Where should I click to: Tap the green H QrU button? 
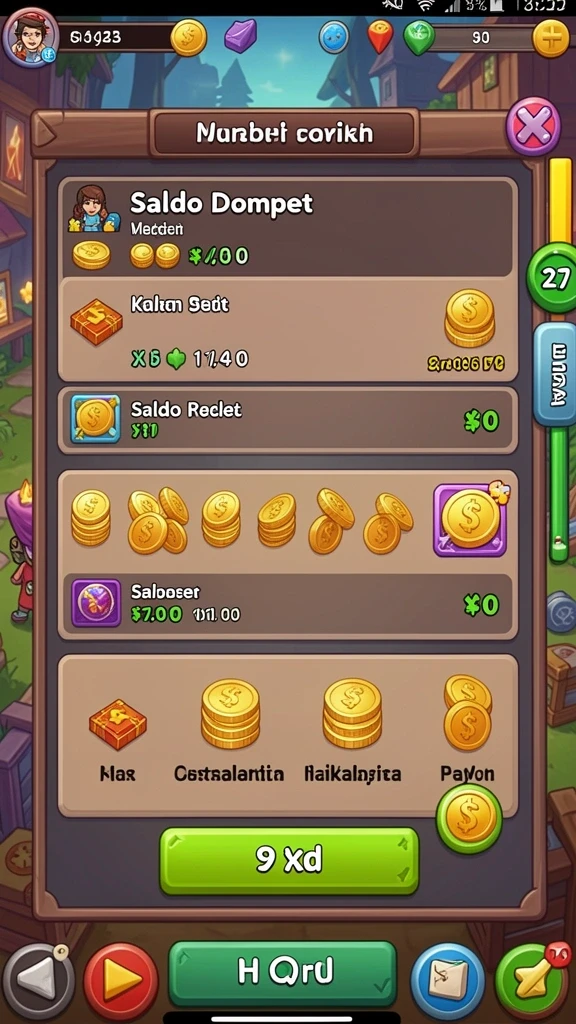coord(283,972)
